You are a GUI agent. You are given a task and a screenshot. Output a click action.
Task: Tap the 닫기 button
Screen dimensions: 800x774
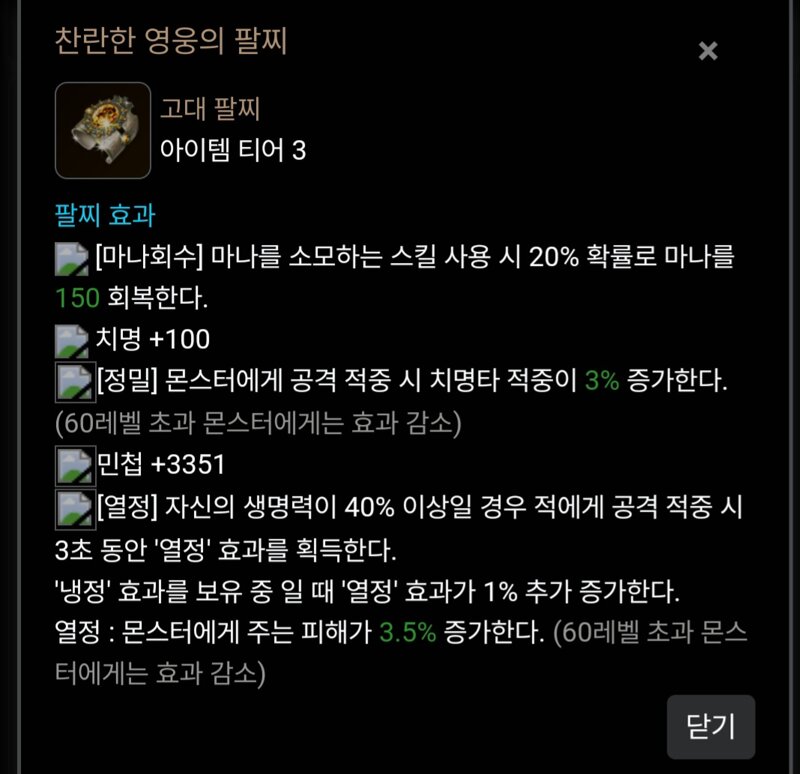pyautogui.click(x=711, y=727)
